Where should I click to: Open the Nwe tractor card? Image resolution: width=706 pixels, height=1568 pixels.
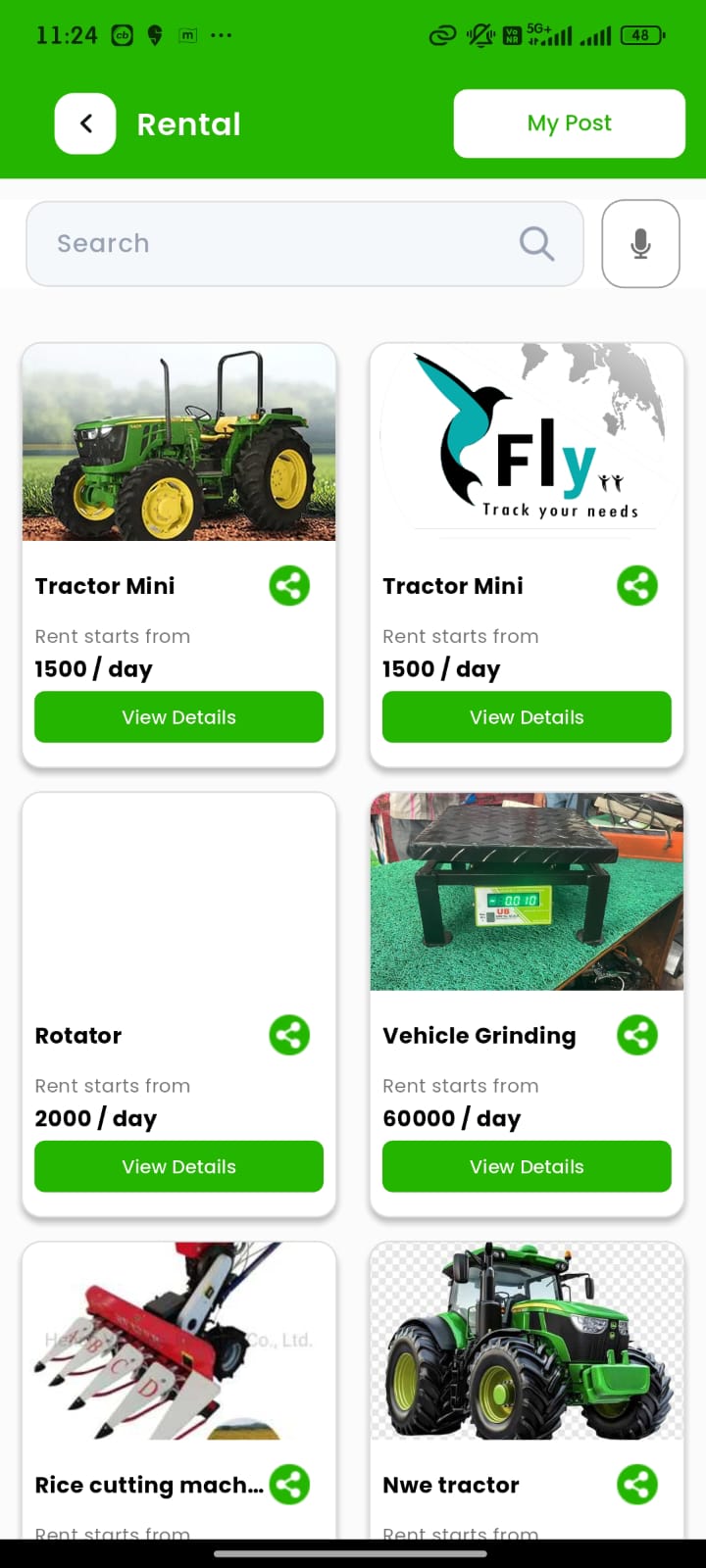click(527, 1343)
